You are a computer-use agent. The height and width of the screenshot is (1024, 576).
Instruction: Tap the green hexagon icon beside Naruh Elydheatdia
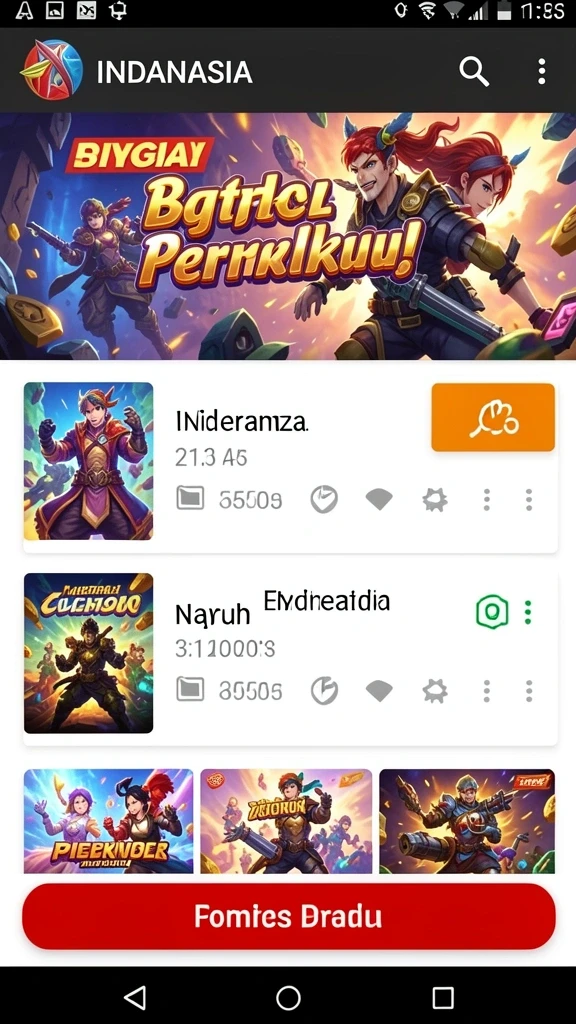click(492, 613)
